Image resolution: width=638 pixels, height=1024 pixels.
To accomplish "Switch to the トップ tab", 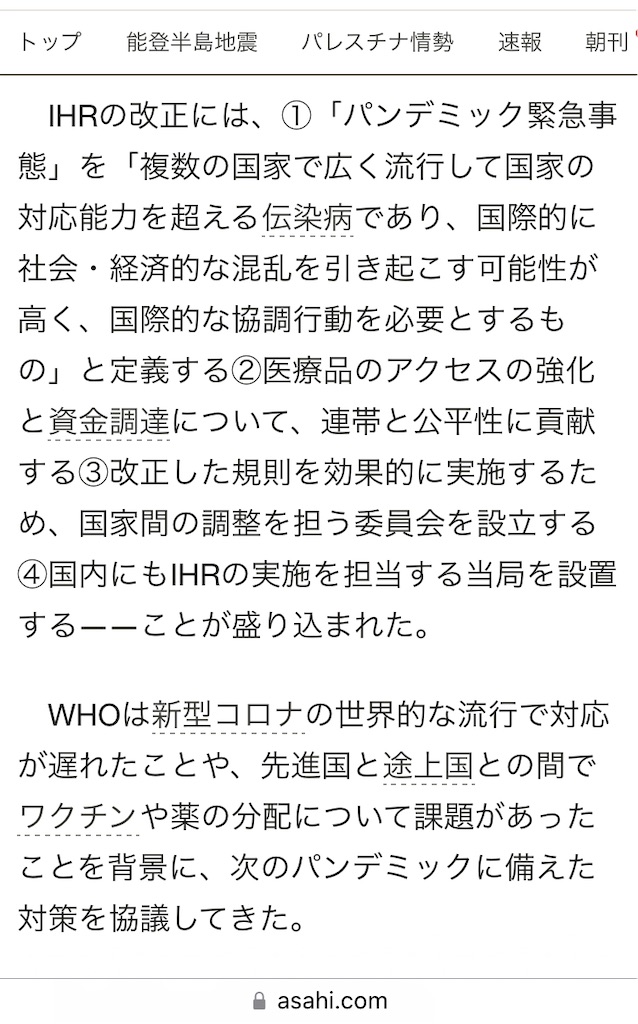I will pos(50,42).
